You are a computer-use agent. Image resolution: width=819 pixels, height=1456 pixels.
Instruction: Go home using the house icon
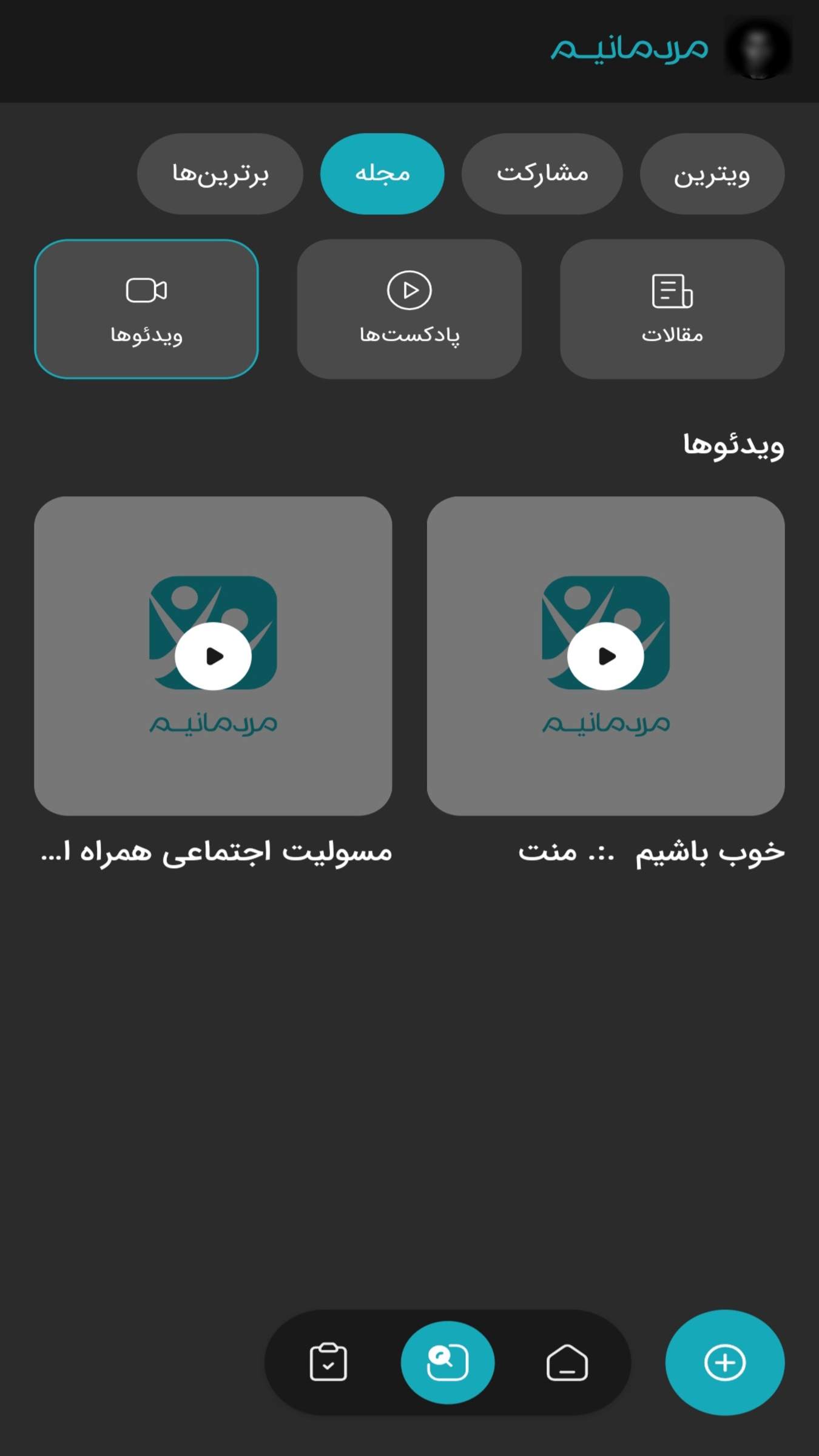[x=568, y=1363]
